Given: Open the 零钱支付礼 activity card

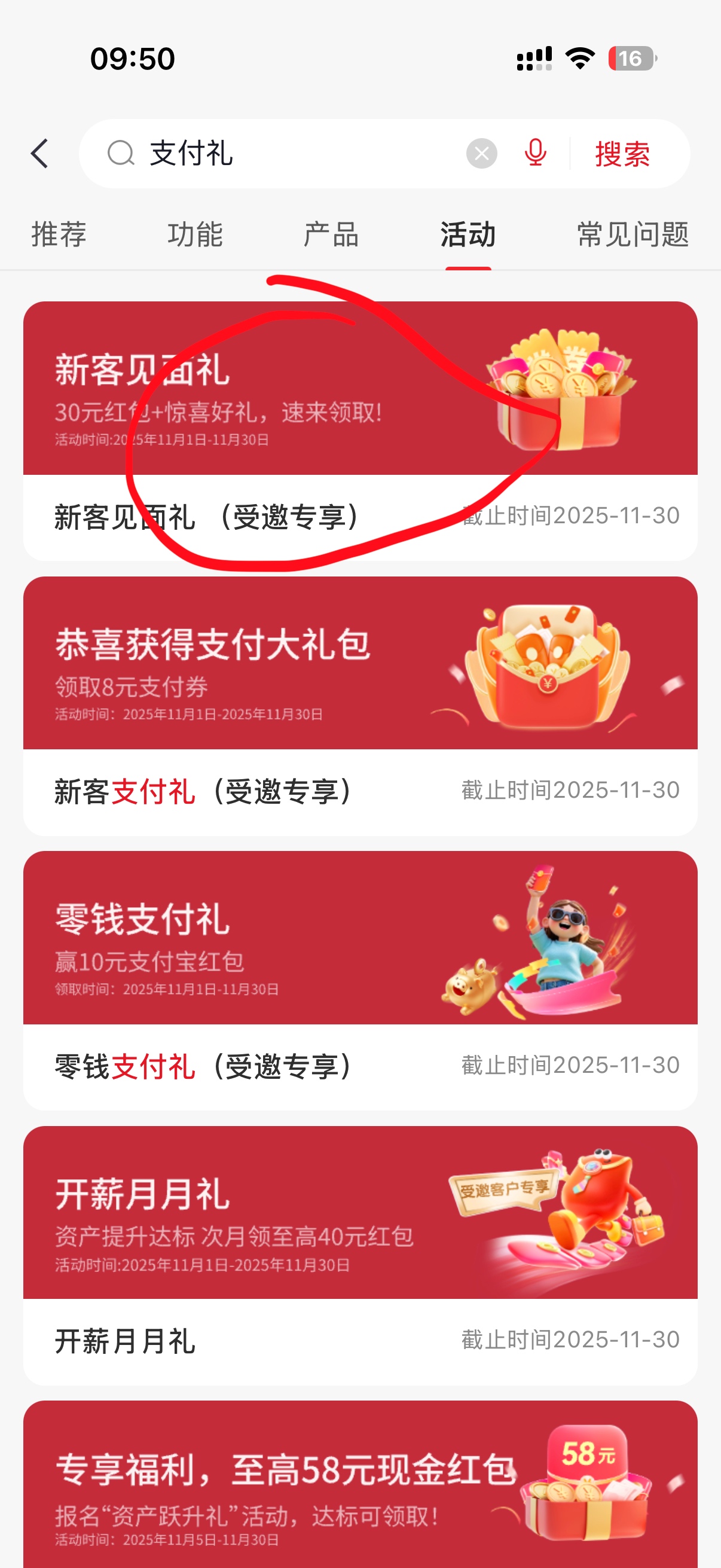Looking at the screenshot, I should tap(360, 980).
